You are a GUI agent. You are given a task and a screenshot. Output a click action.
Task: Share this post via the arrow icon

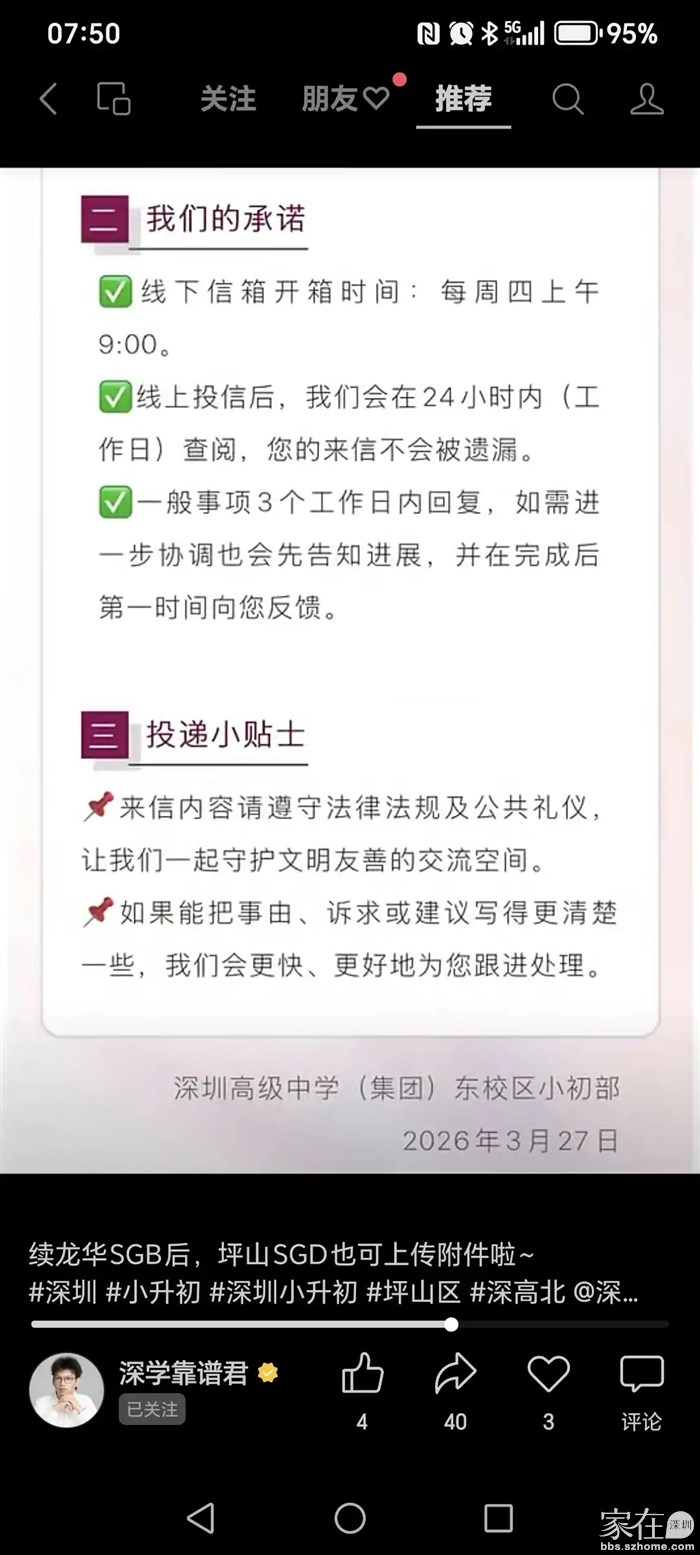455,1375
